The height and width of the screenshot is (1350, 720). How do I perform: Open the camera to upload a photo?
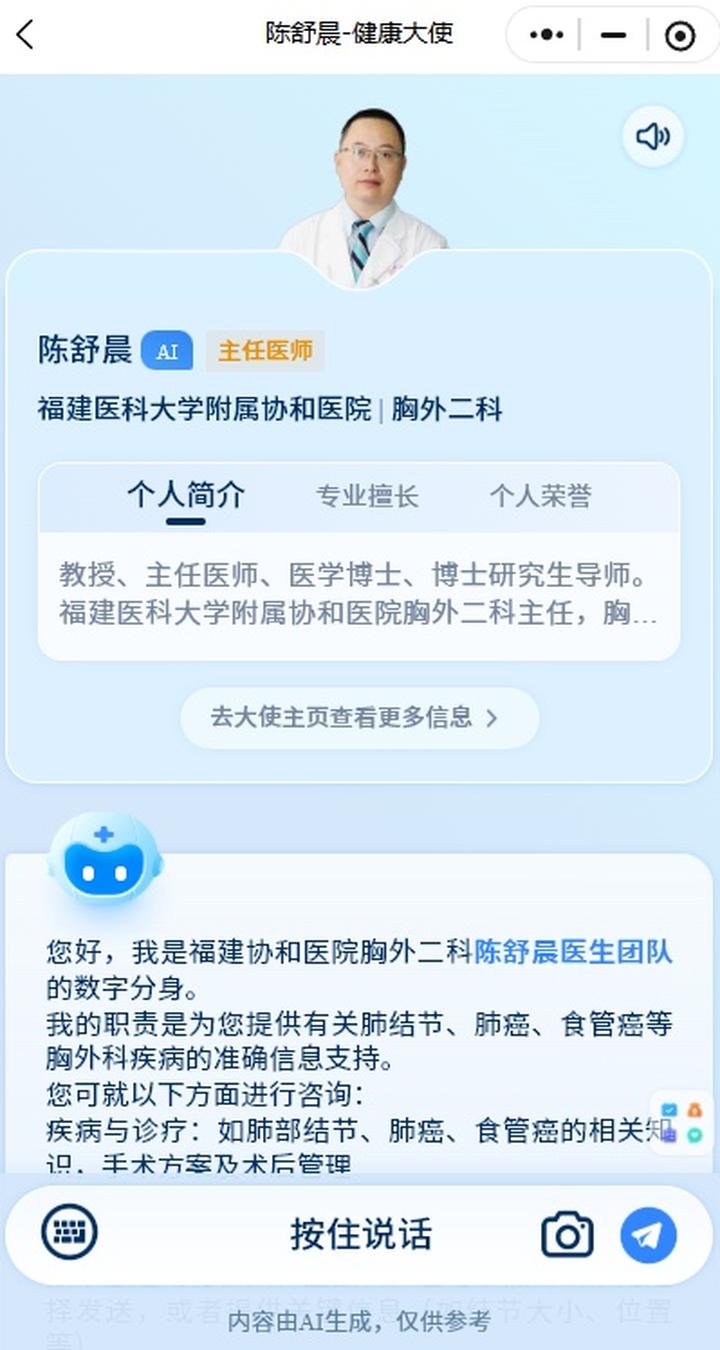pyautogui.click(x=567, y=1235)
